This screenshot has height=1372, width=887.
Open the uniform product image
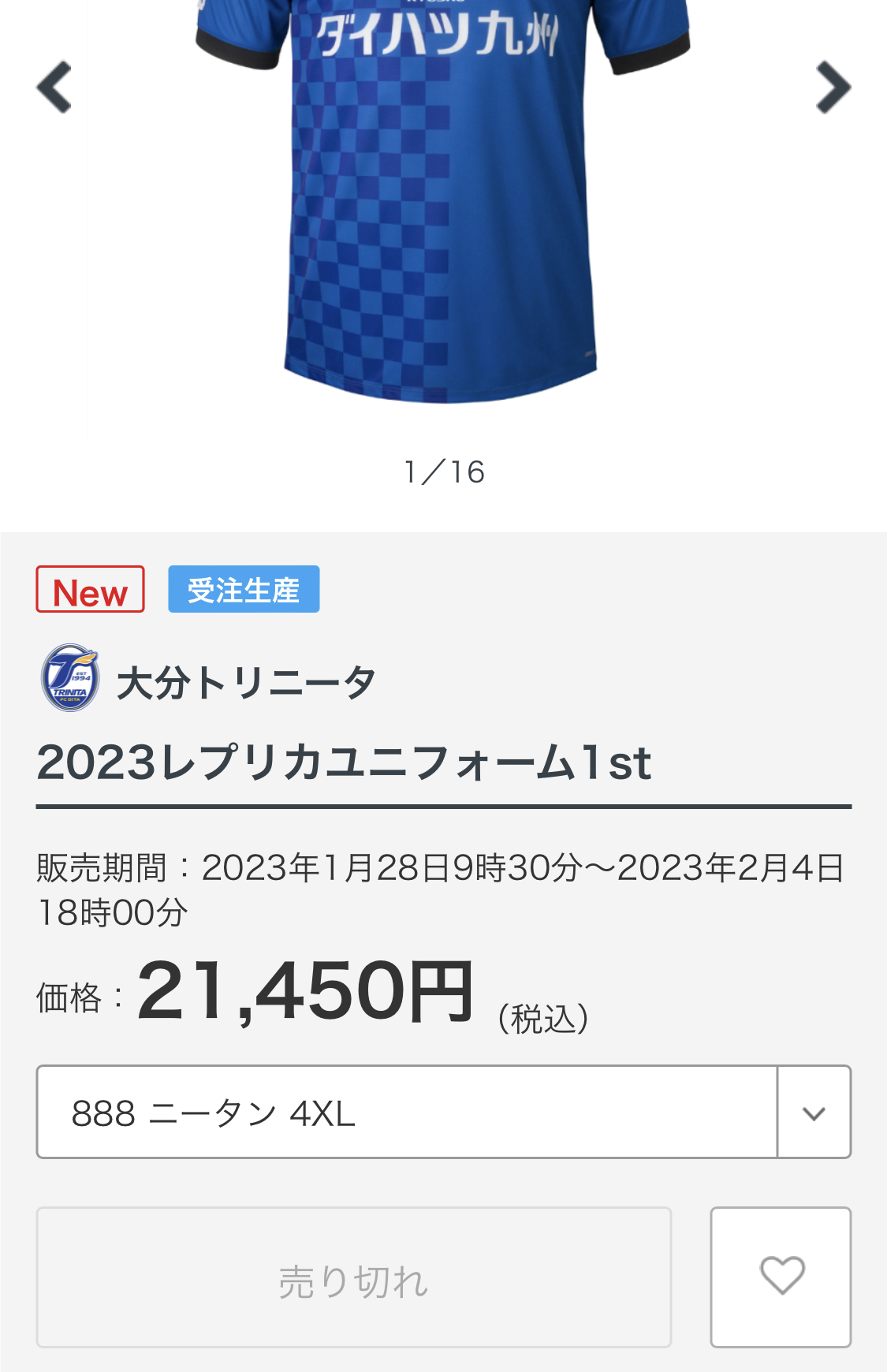443,205
